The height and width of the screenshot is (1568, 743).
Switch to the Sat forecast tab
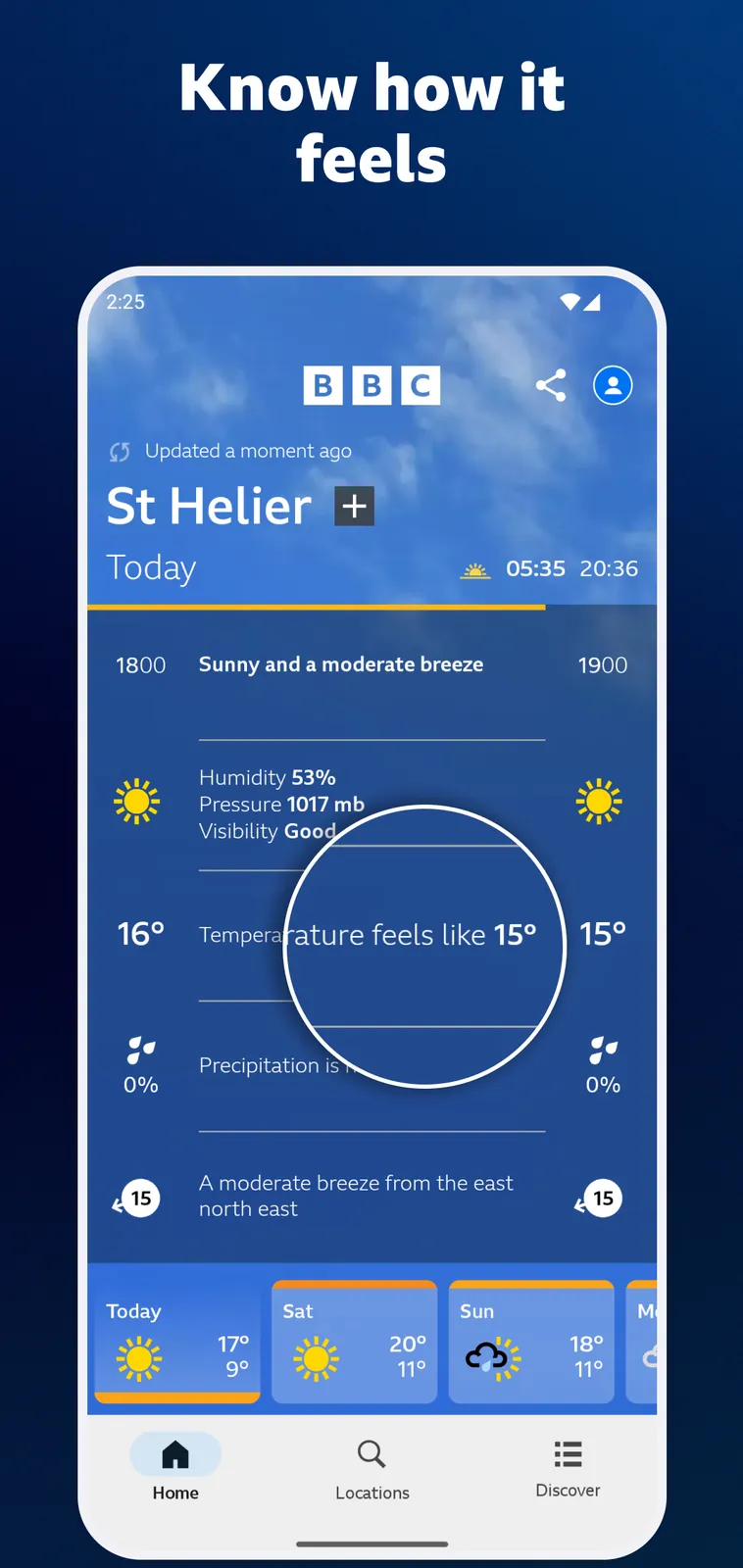click(354, 1341)
